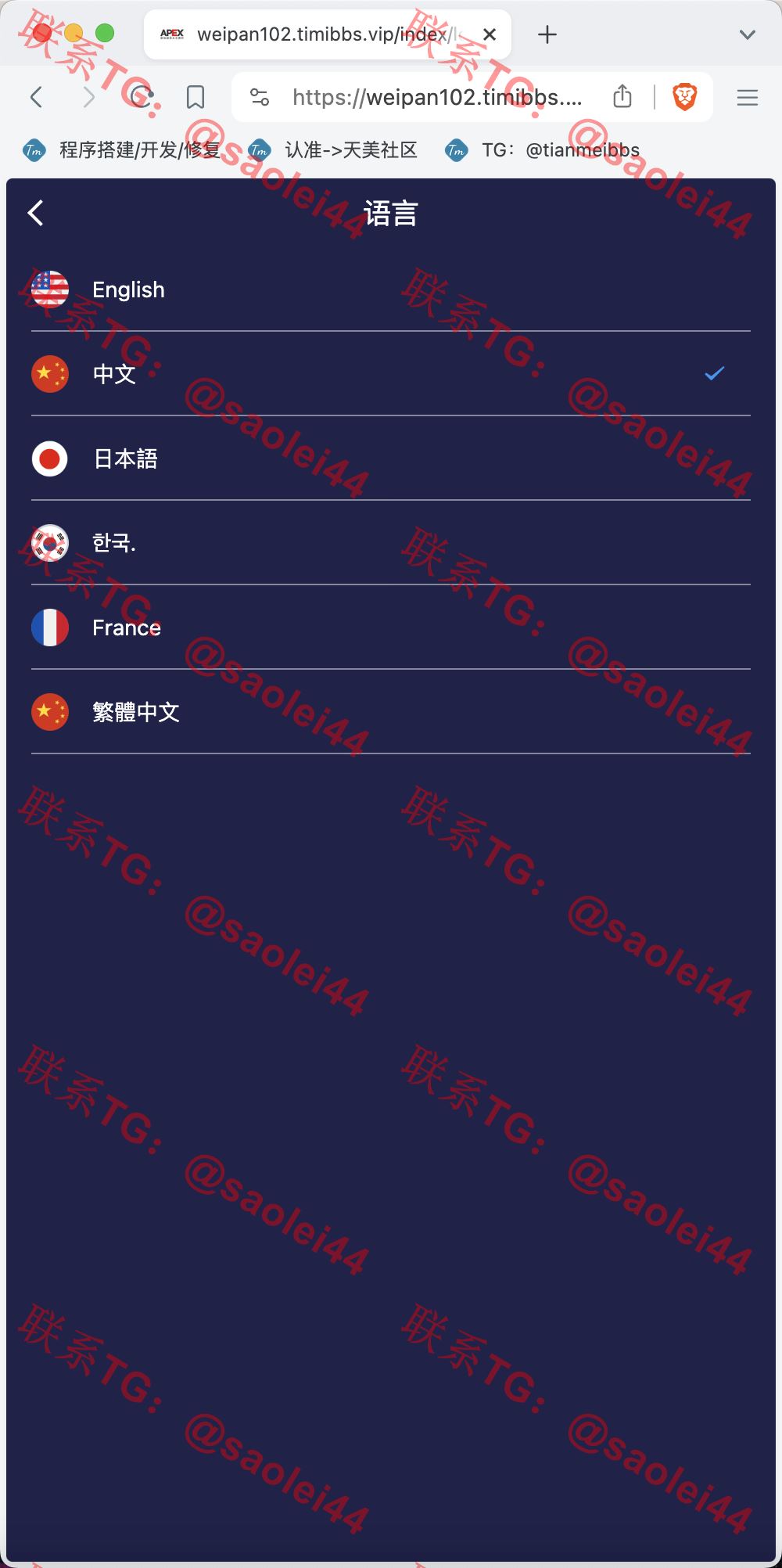Viewport: 782px width, 1568px height.
Task: Reload the page in the browser
Action: (x=142, y=97)
